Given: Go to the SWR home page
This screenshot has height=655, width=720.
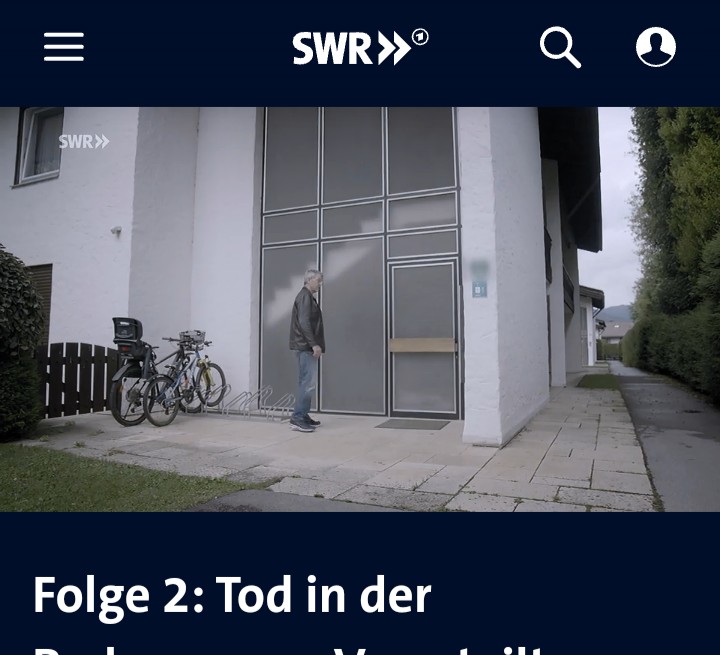Looking at the screenshot, I should (x=360, y=47).
